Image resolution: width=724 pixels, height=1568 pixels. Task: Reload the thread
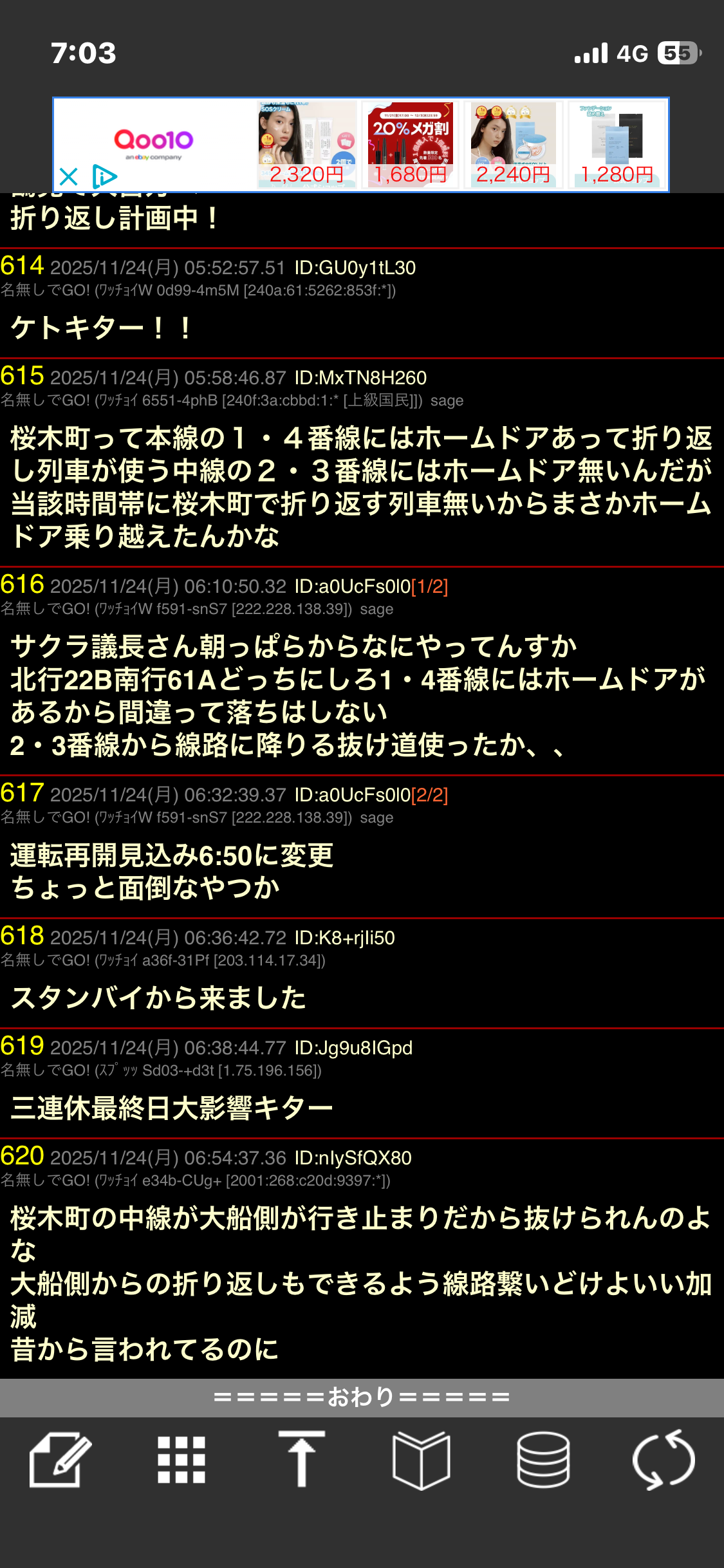click(x=664, y=1459)
